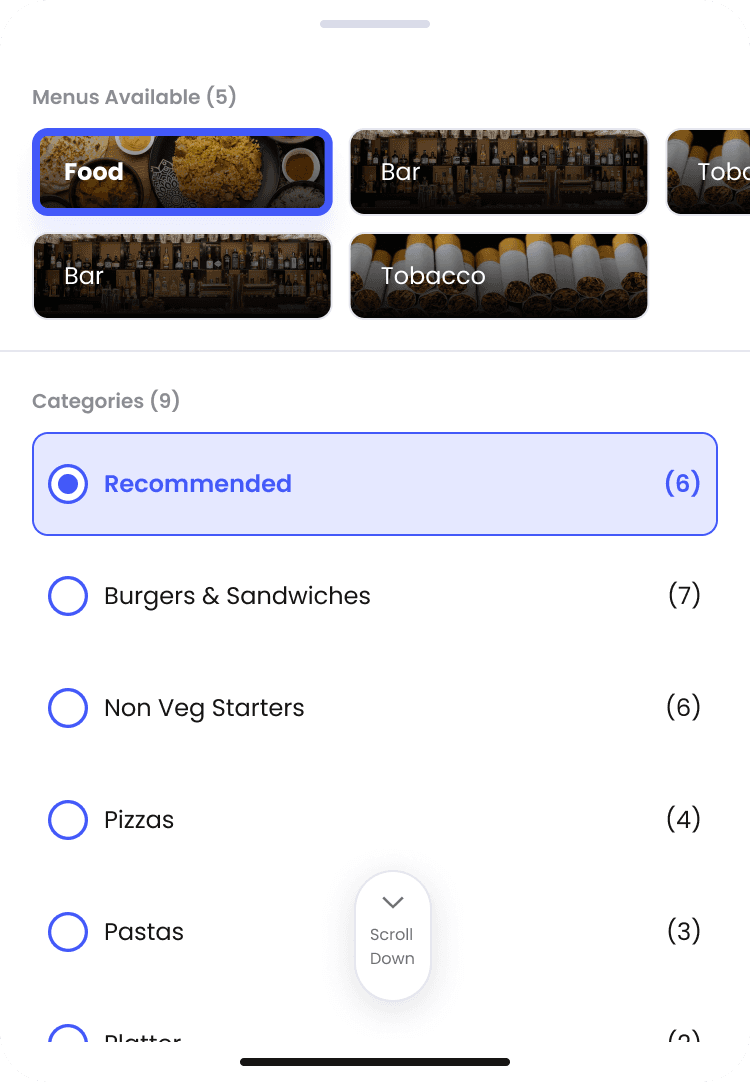Screen dimensions: 750x1082
Task: Select the Recommended category
Action: 374,484
